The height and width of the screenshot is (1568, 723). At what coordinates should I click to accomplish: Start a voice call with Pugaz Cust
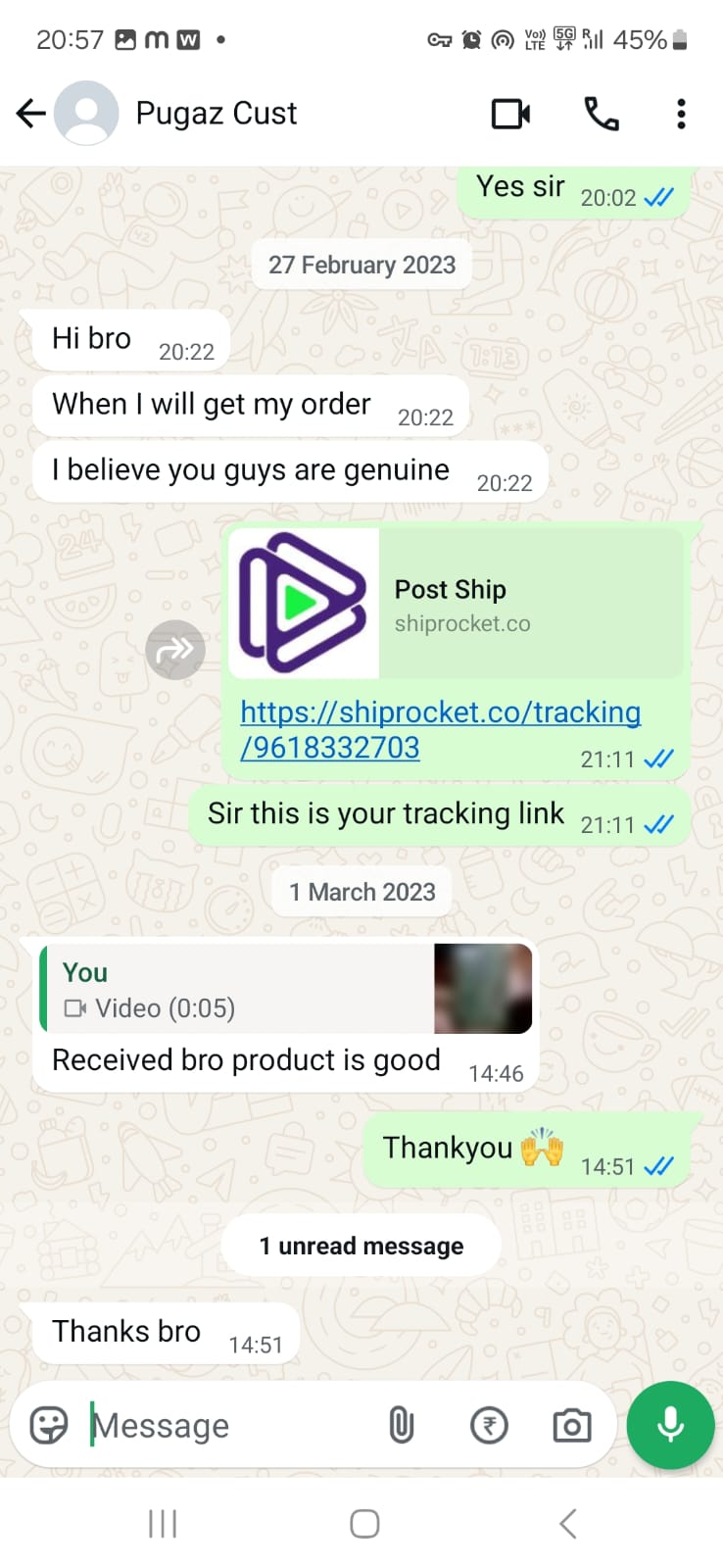[x=601, y=114]
